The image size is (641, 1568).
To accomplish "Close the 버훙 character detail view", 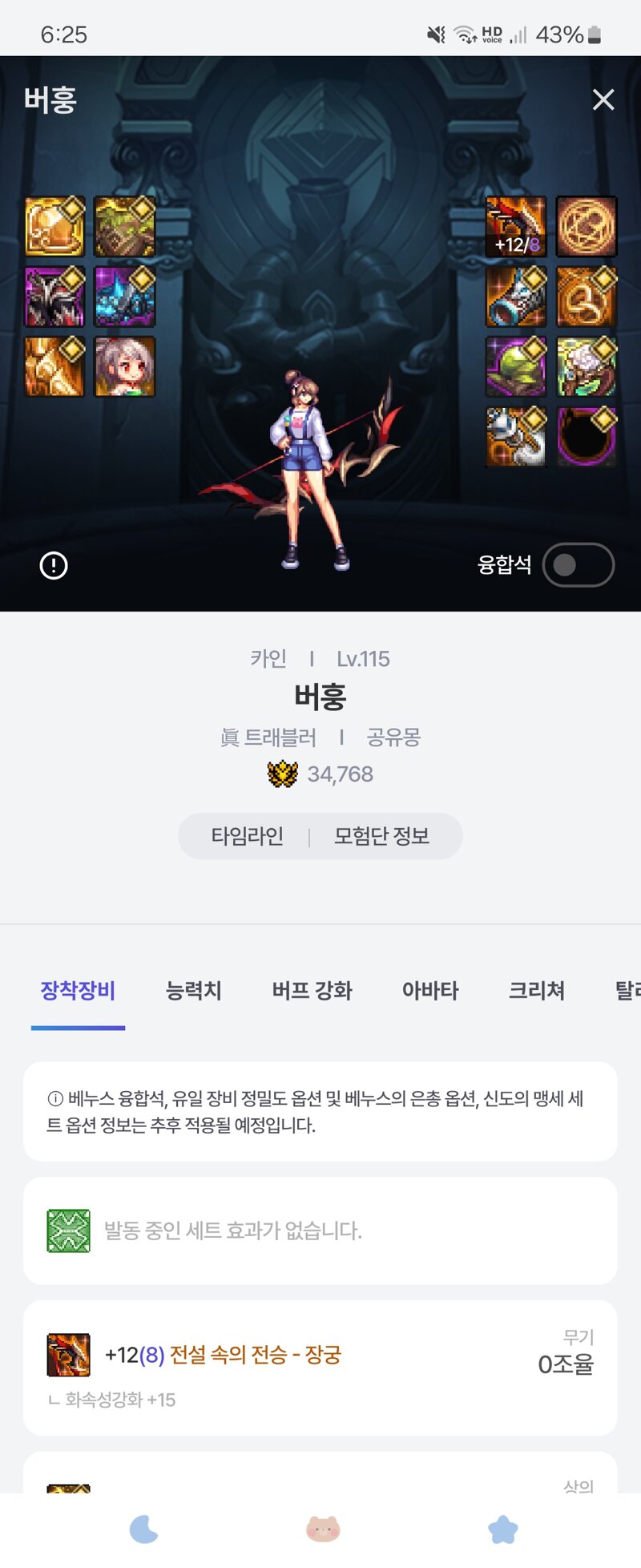I will point(603,99).
